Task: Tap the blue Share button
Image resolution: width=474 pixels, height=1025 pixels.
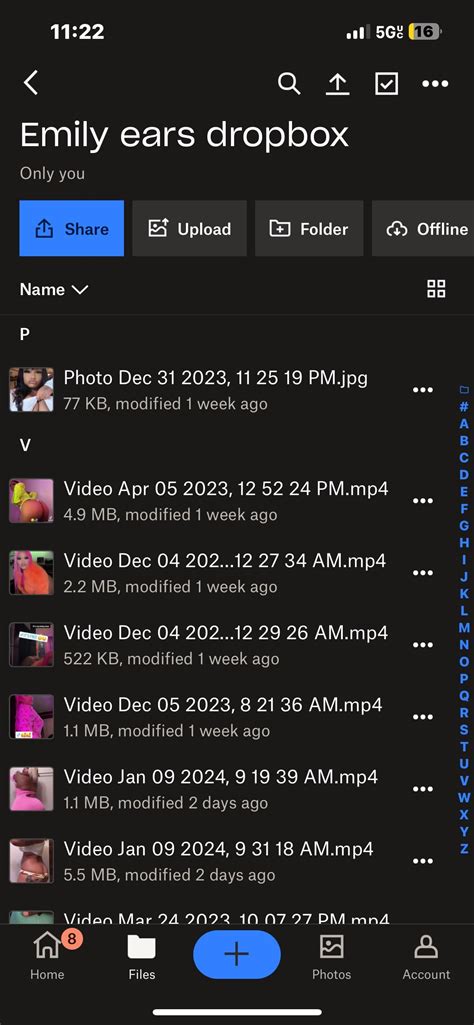Action: pyautogui.click(x=71, y=228)
